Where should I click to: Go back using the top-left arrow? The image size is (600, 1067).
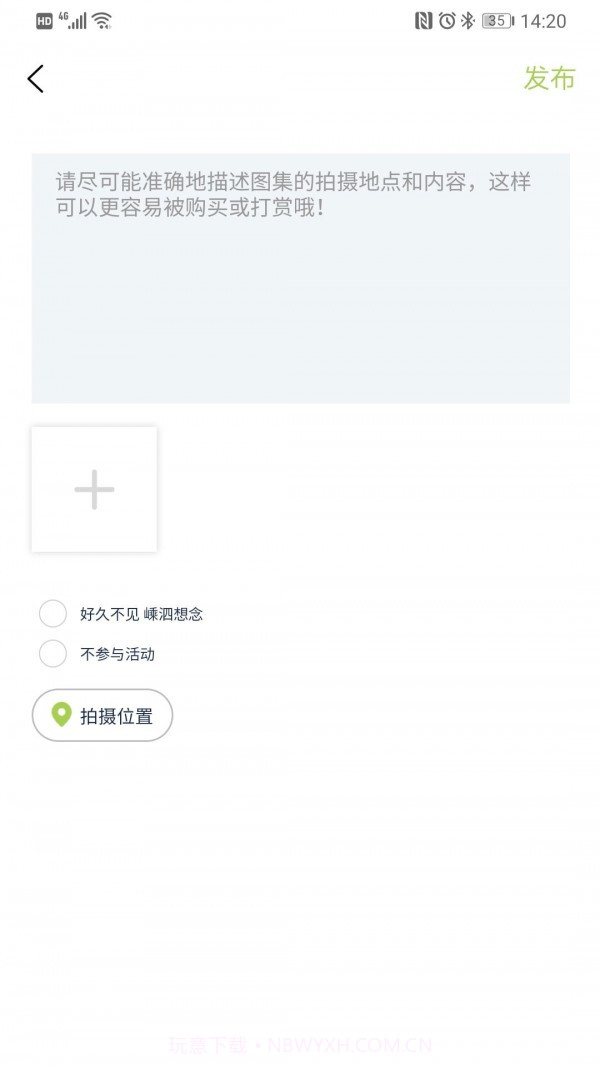(36, 79)
